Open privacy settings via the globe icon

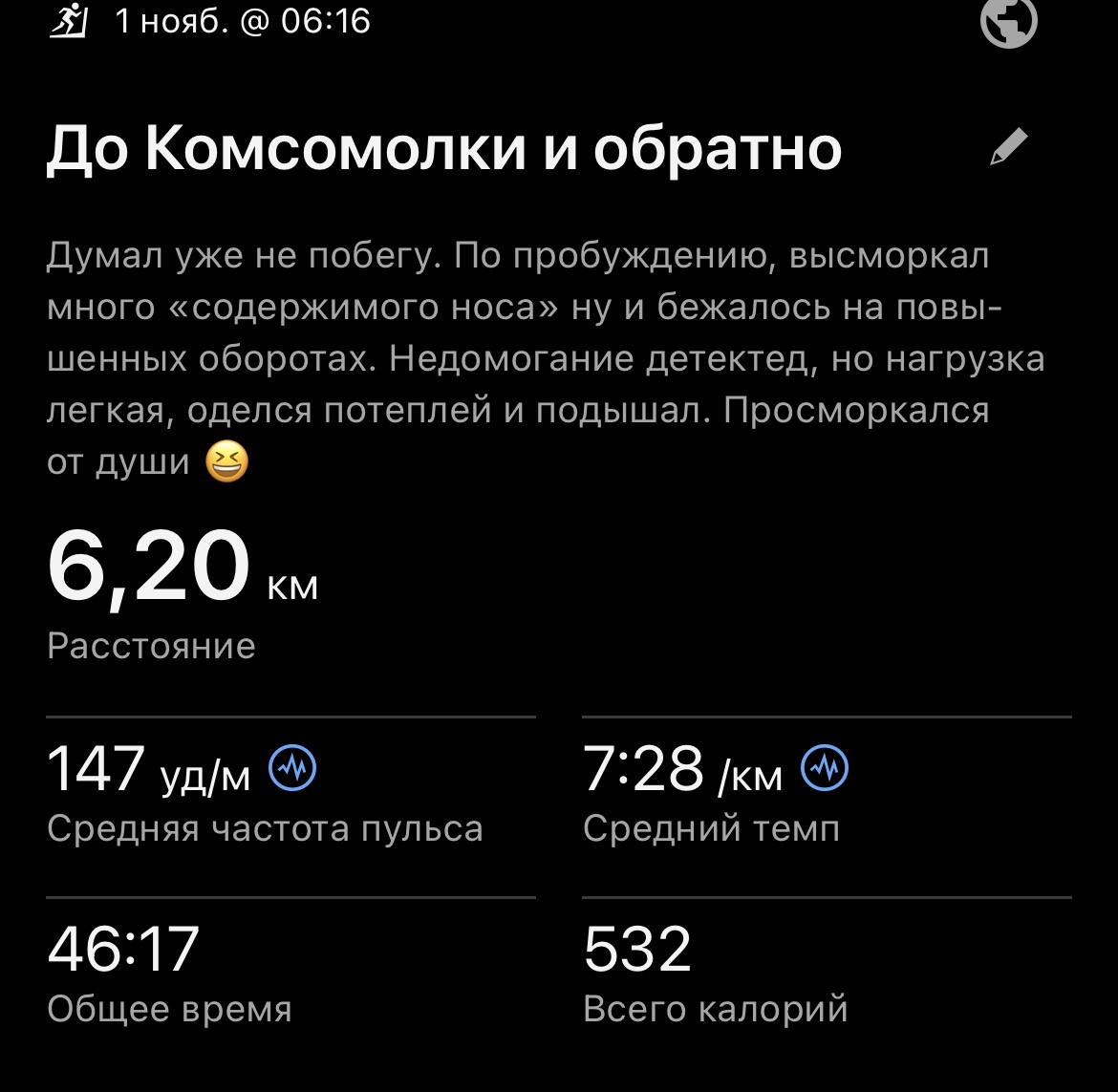[1009, 21]
